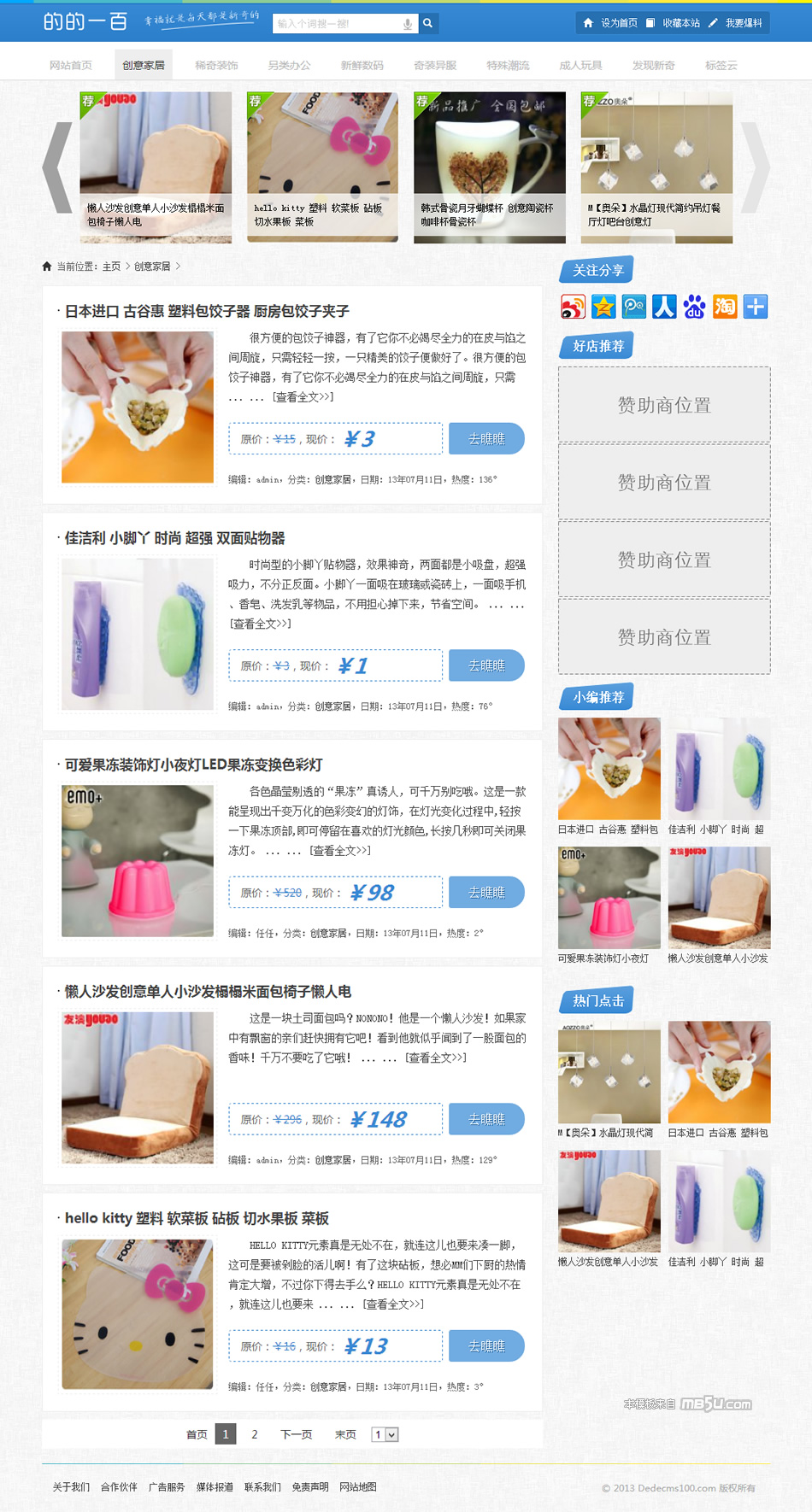Read full text of 可爱果冻装饰灯 article
Image resolution: width=812 pixels, height=1512 pixels.
click(340, 851)
